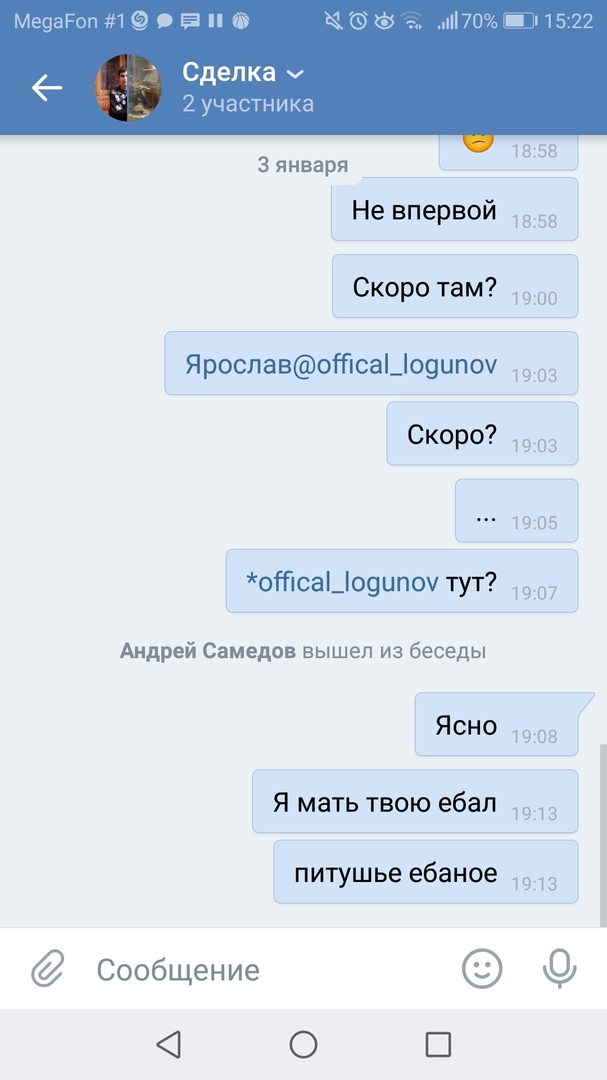Open the Сделка group chat avatar
This screenshot has width=607, height=1080.
[x=128, y=88]
